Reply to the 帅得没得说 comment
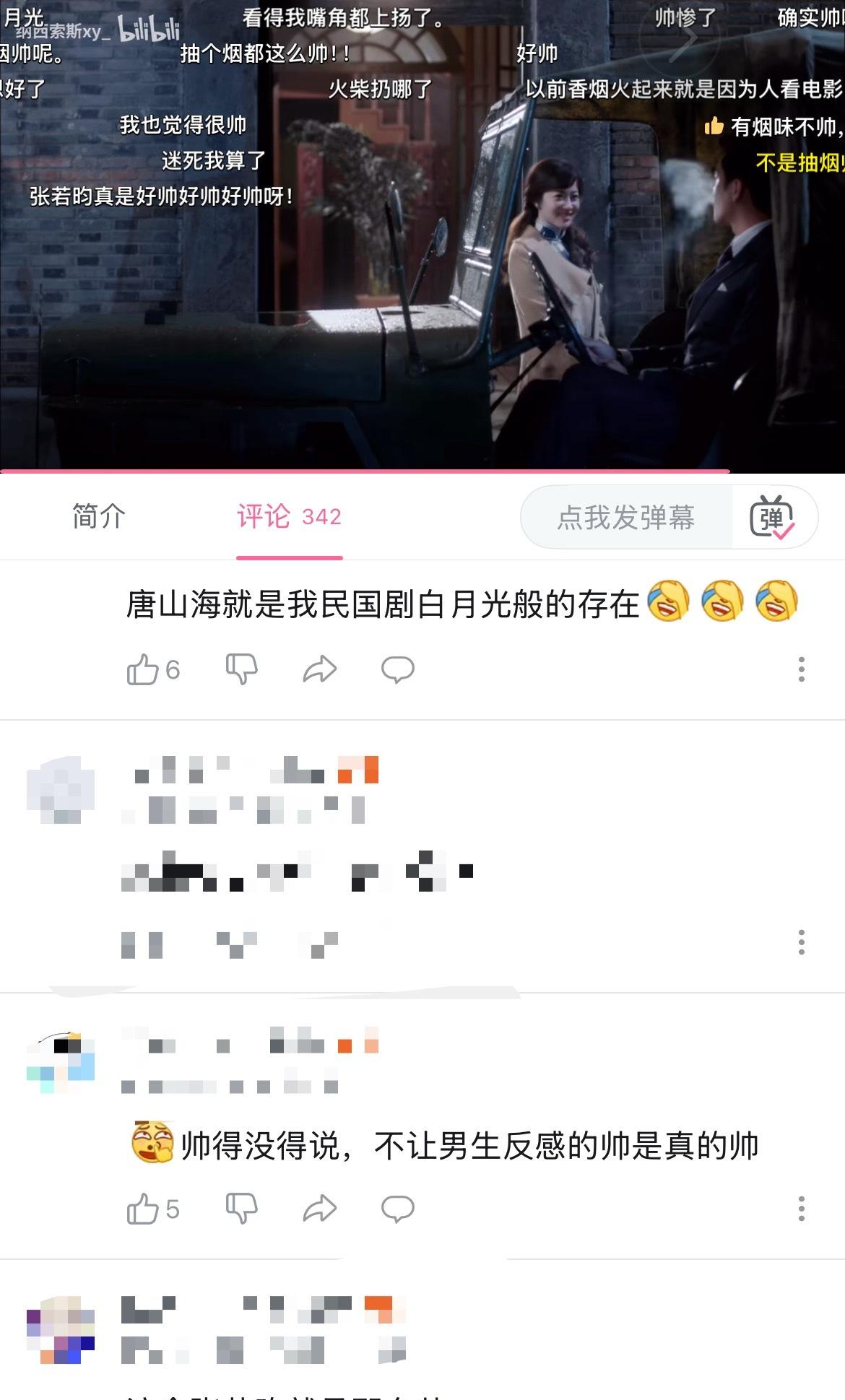This screenshot has height=1400, width=845. 397,1209
